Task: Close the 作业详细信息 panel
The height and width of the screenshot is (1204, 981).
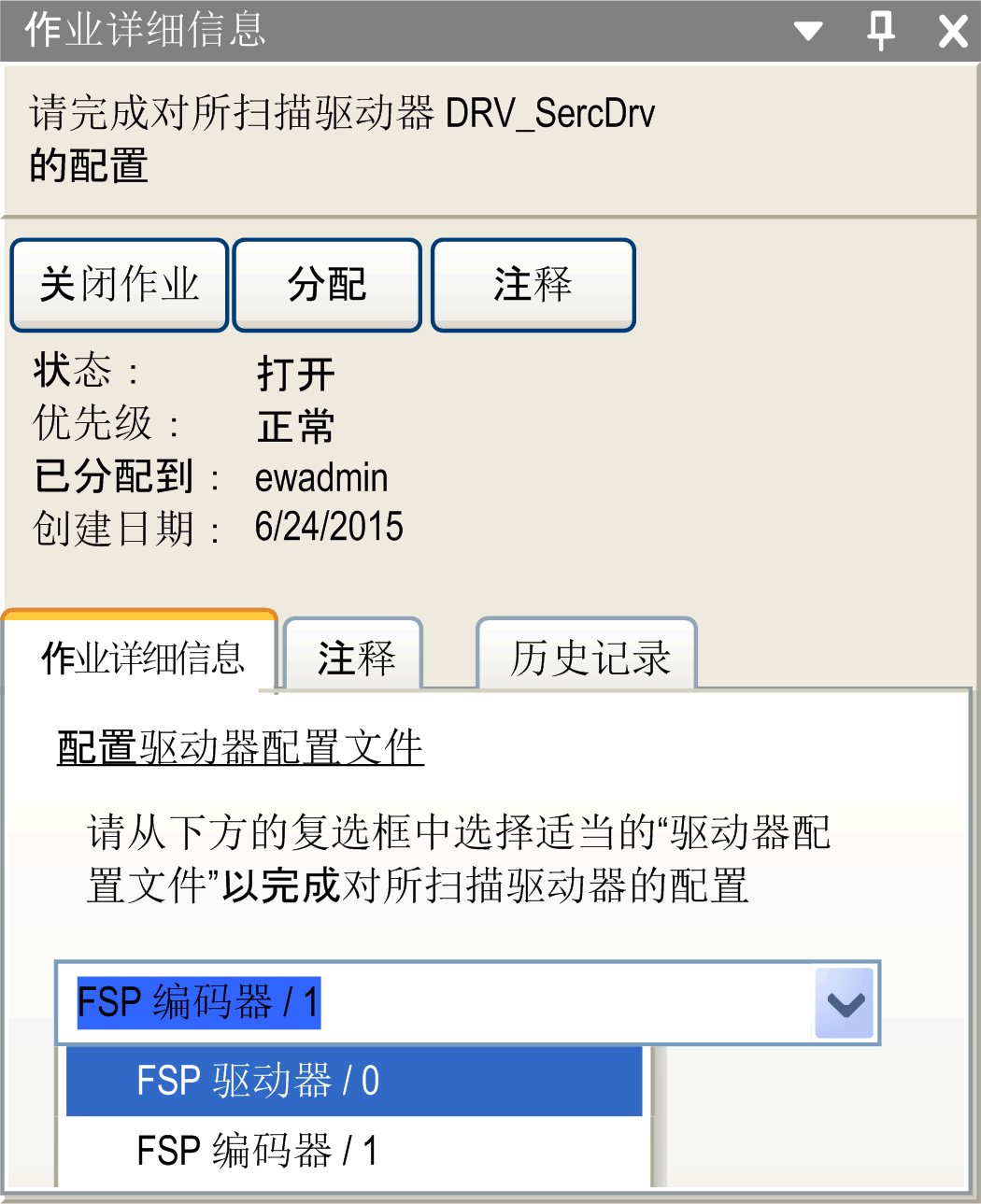Action: (952, 32)
